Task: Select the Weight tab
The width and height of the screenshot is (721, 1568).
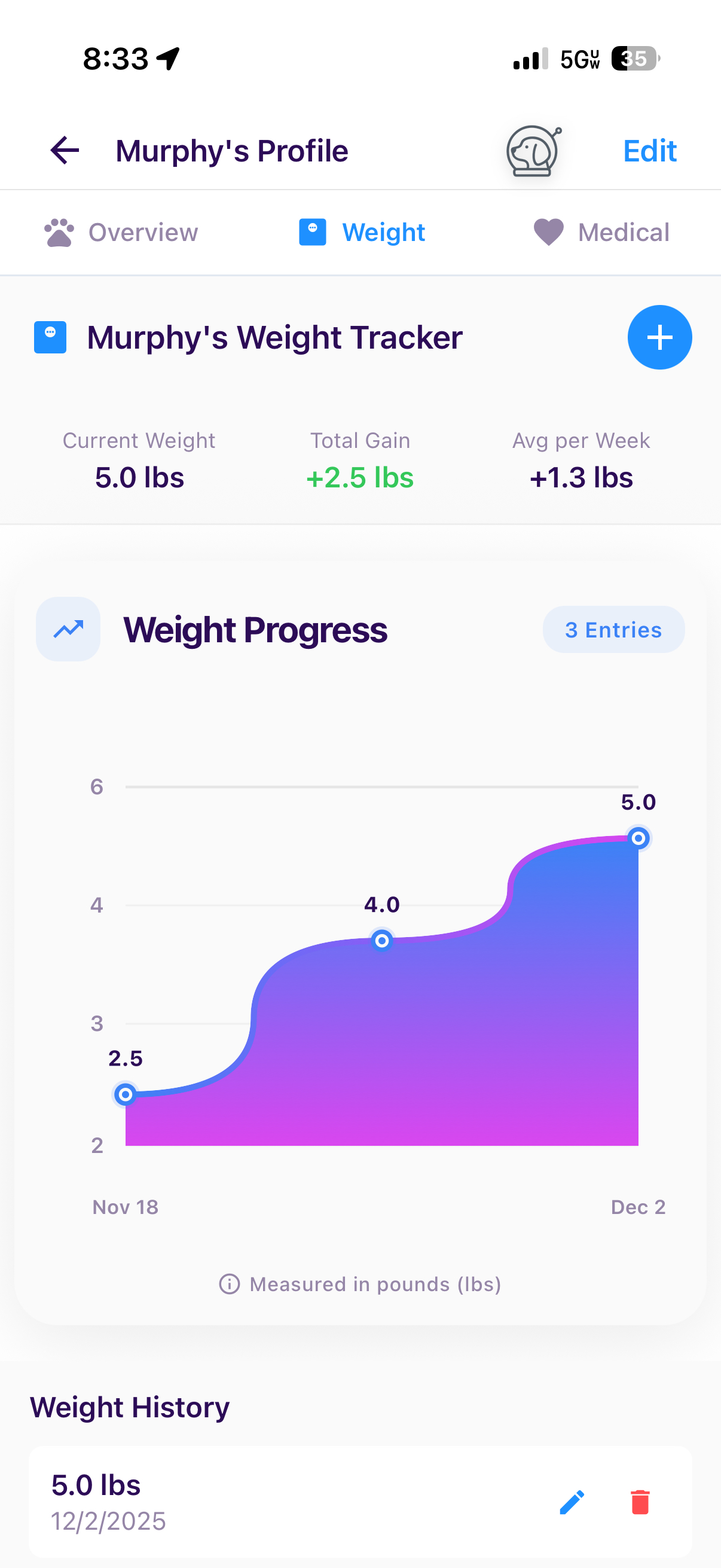Action: [362, 233]
